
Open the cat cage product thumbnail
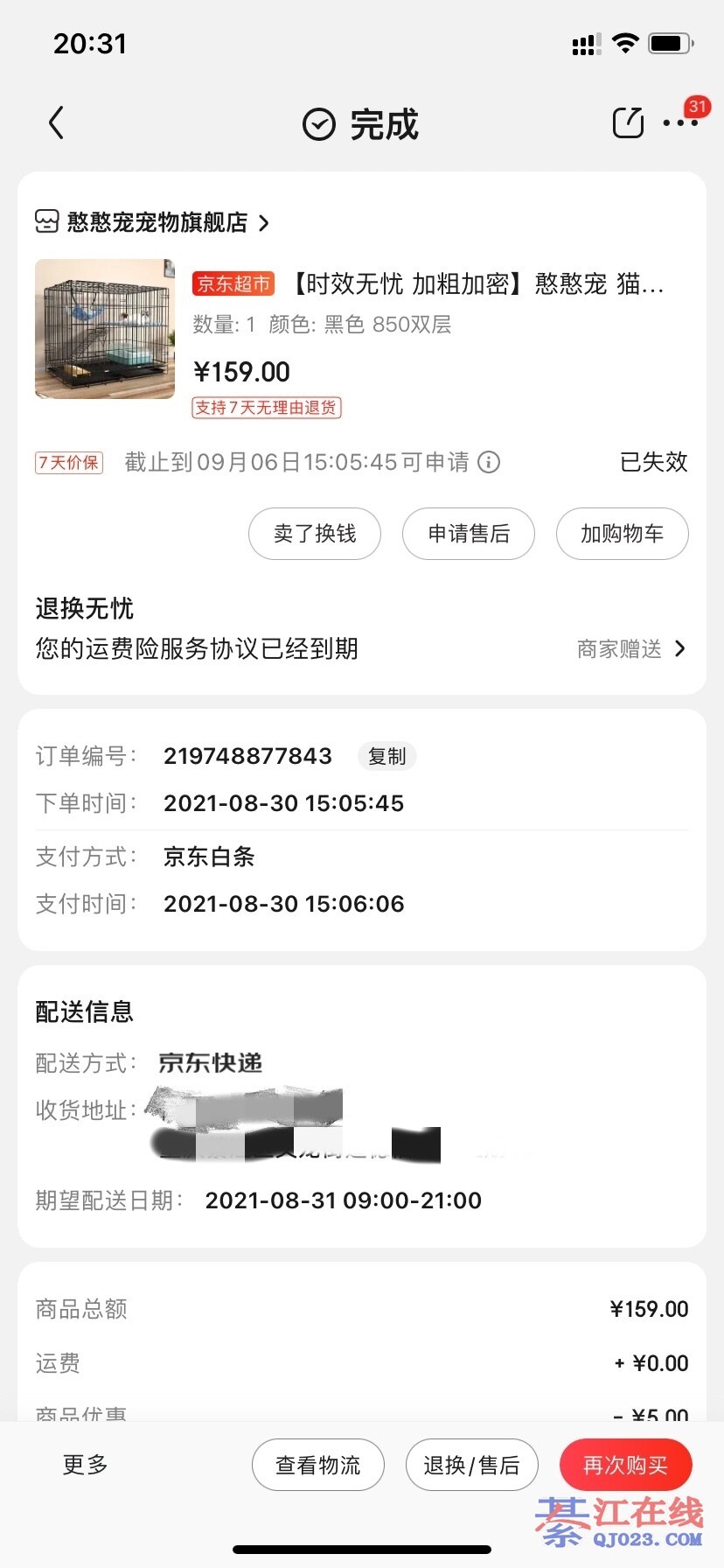click(105, 329)
